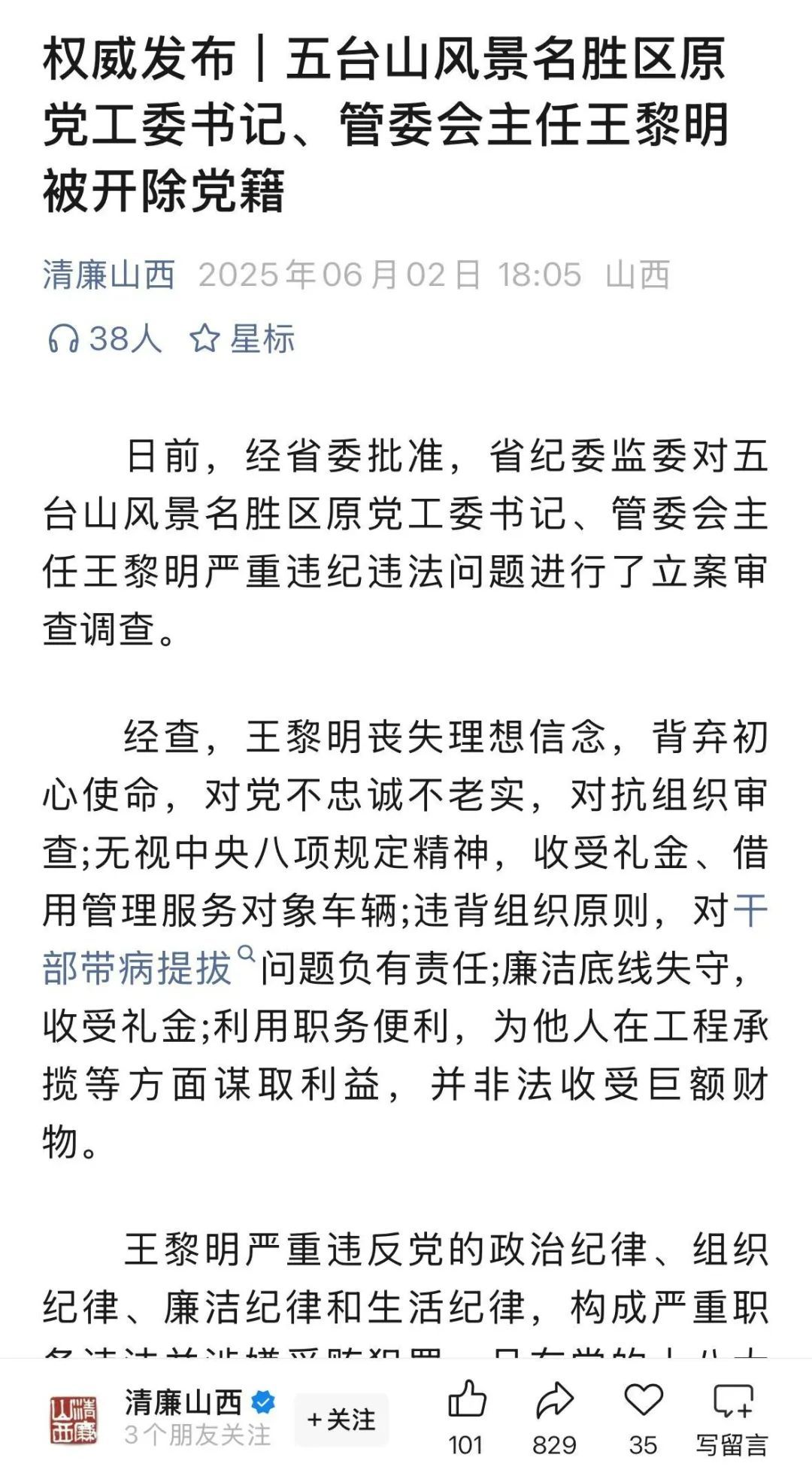The image size is (812, 1482).
Task: Star this account with 星标
Action: [242, 339]
